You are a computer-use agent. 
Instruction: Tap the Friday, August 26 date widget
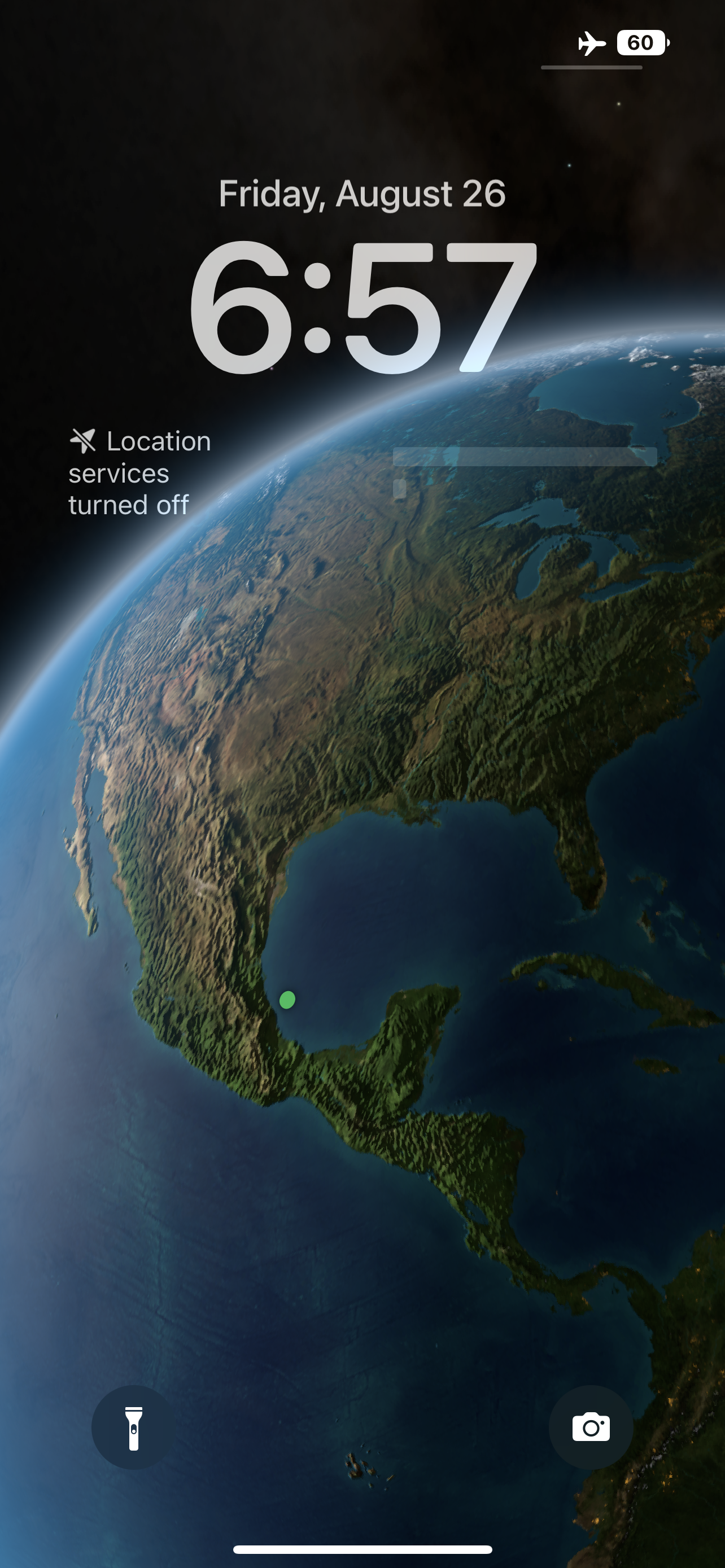(x=362, y=194)
